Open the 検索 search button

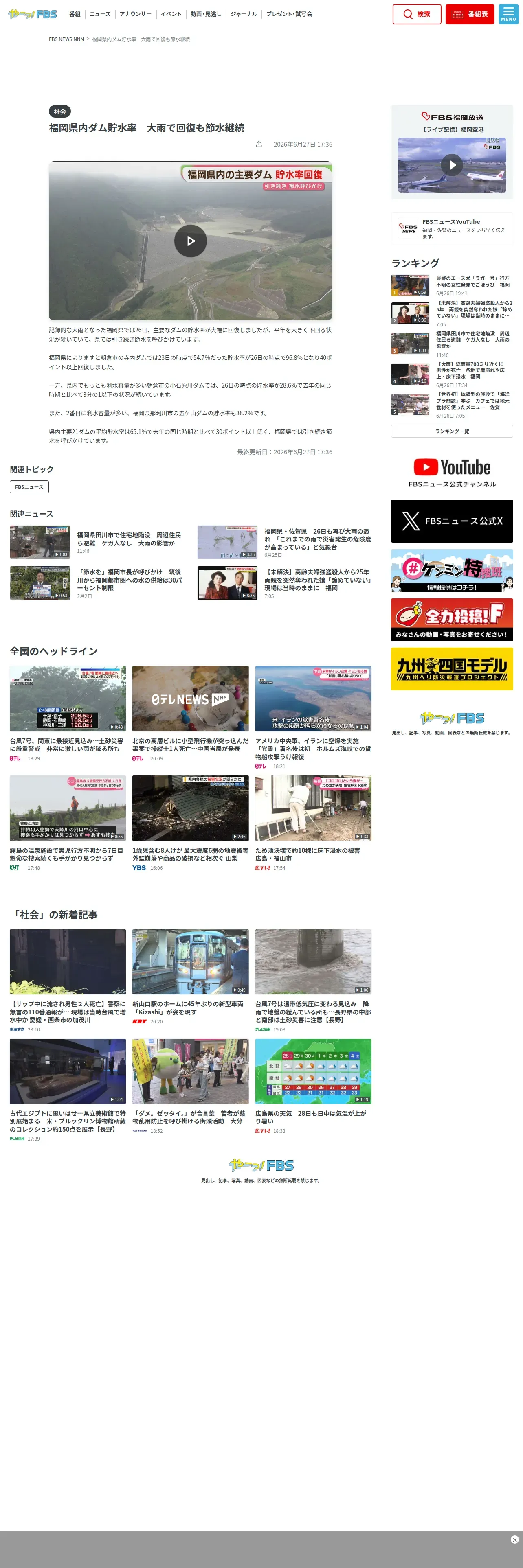pyautogui.click(x=416, y=14)
